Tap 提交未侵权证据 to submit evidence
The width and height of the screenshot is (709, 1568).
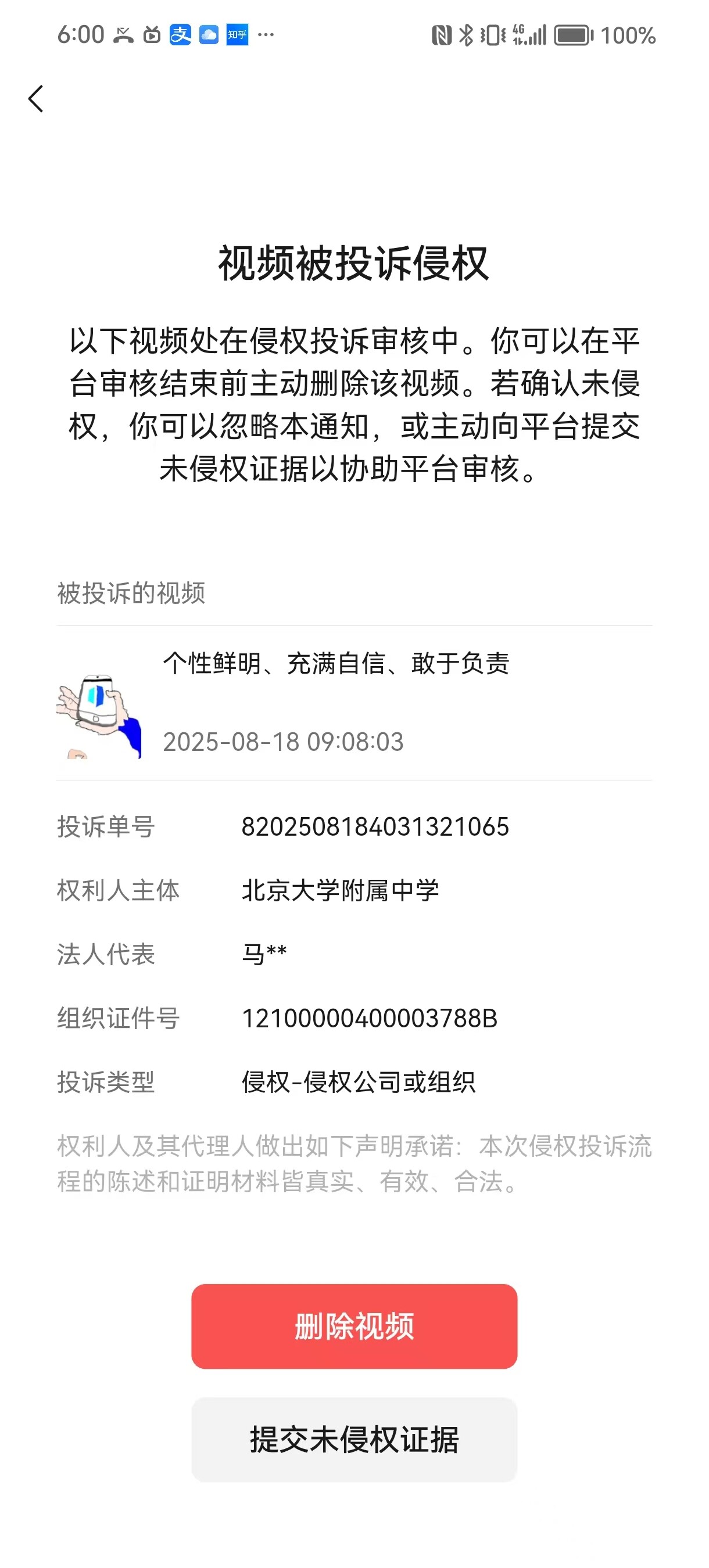[x=354, y=1439]
